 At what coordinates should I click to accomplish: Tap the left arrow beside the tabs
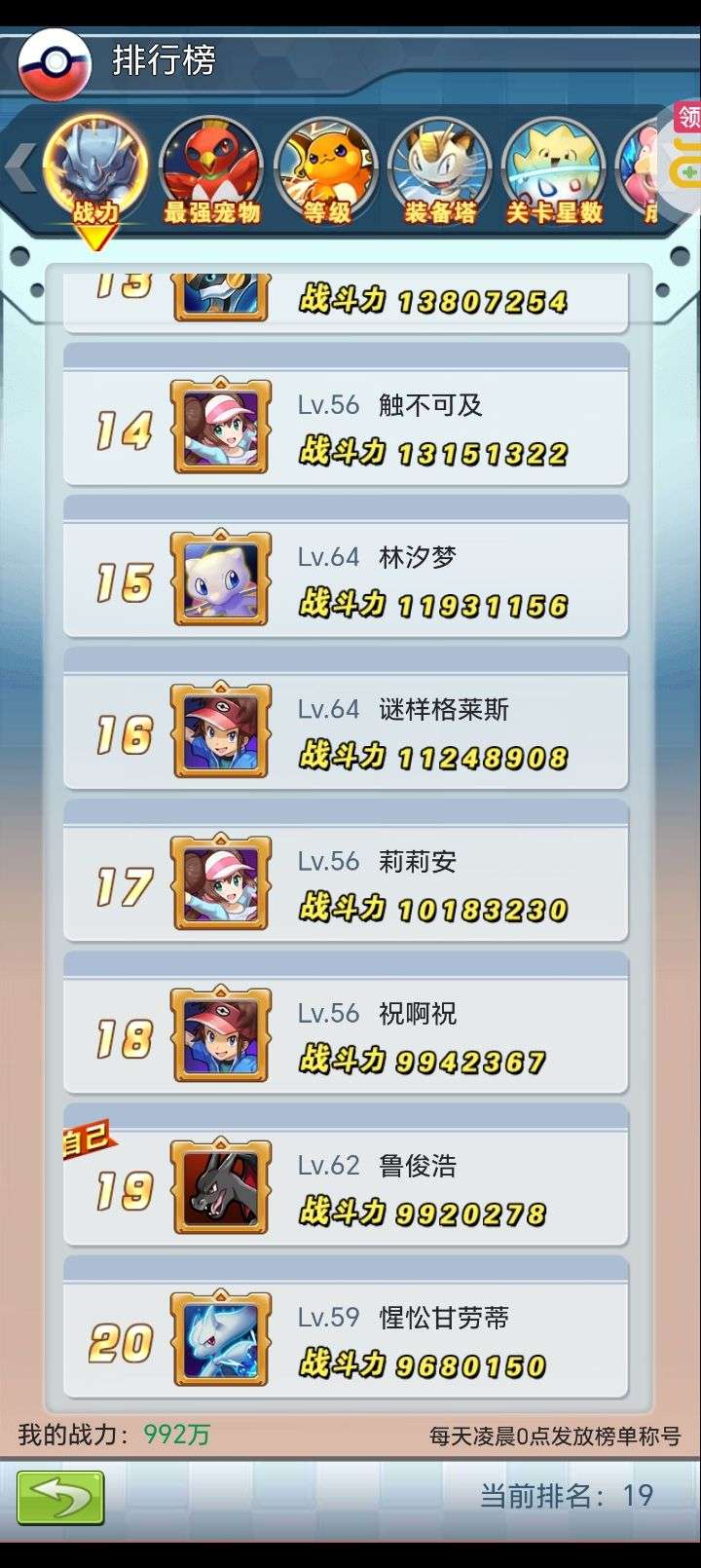(19, 168)
